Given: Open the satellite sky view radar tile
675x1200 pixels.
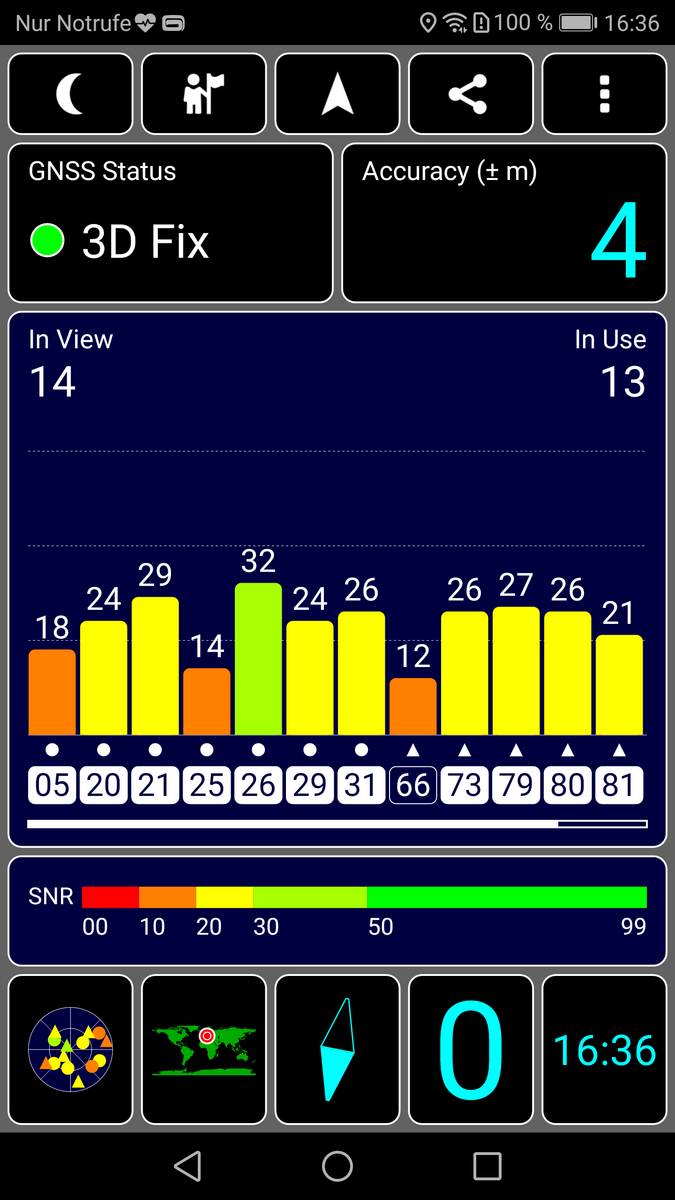Looking at the screenshot, I should 70,1049.
